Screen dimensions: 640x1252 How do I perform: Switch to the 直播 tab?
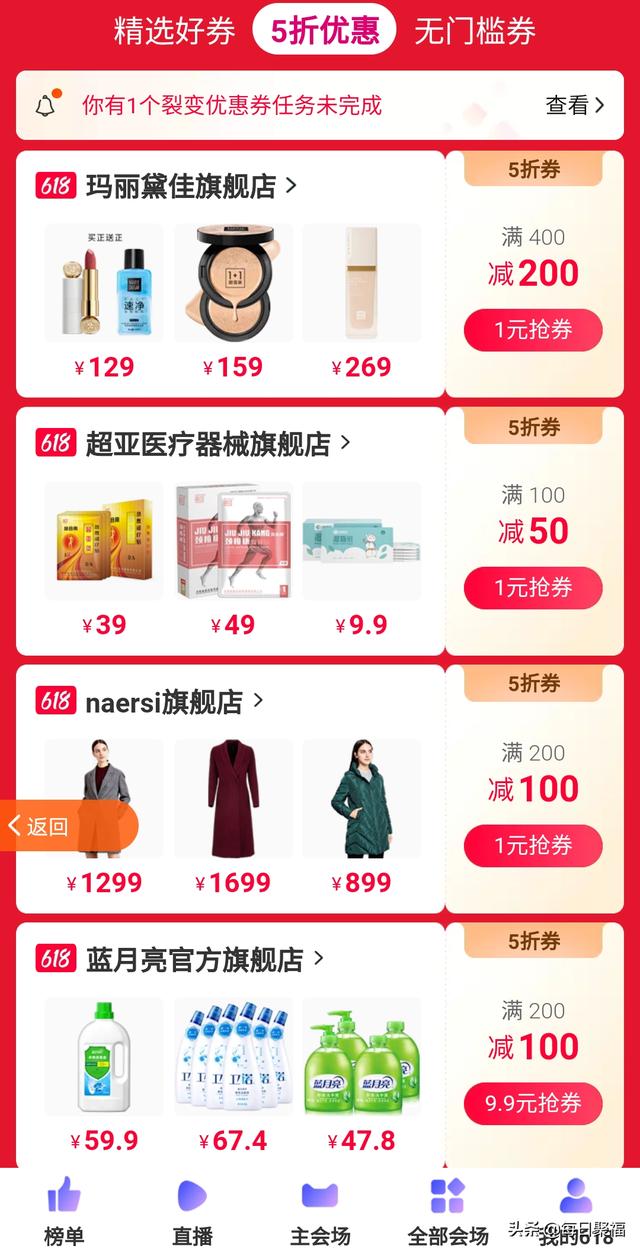point(192,1210)
